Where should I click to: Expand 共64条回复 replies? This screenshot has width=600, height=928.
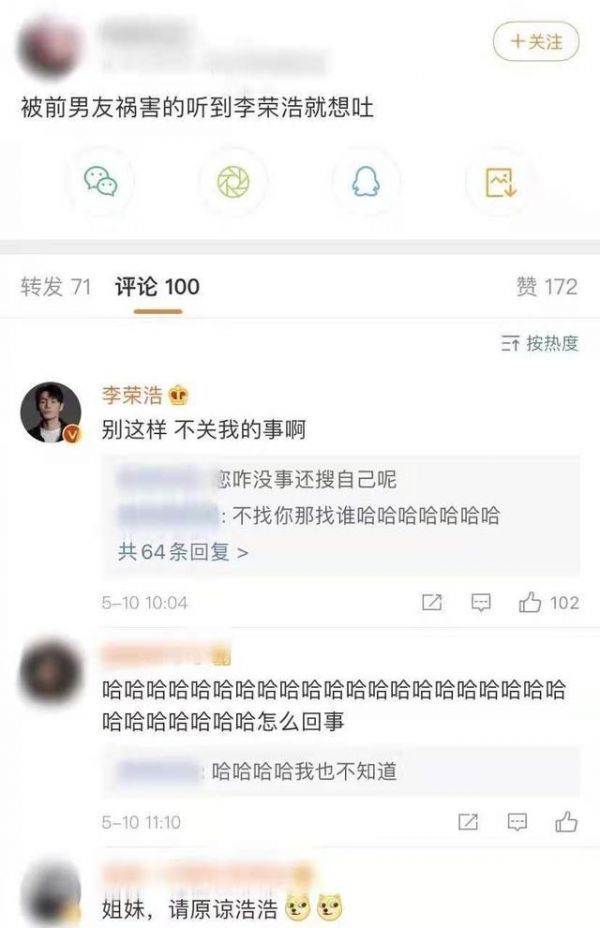coord(183,551)
